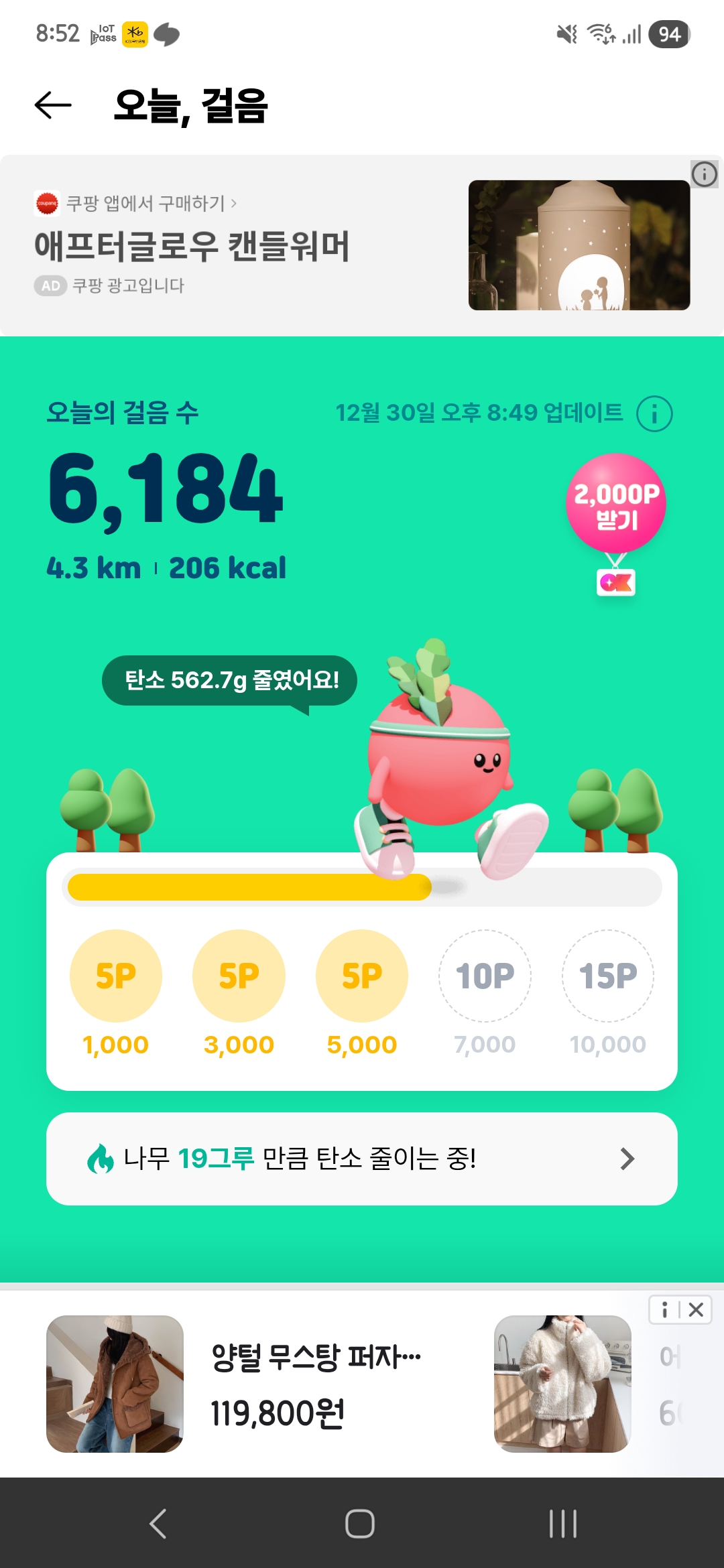Collect the 5P reward for 1,000 steps

coord(116,976)
